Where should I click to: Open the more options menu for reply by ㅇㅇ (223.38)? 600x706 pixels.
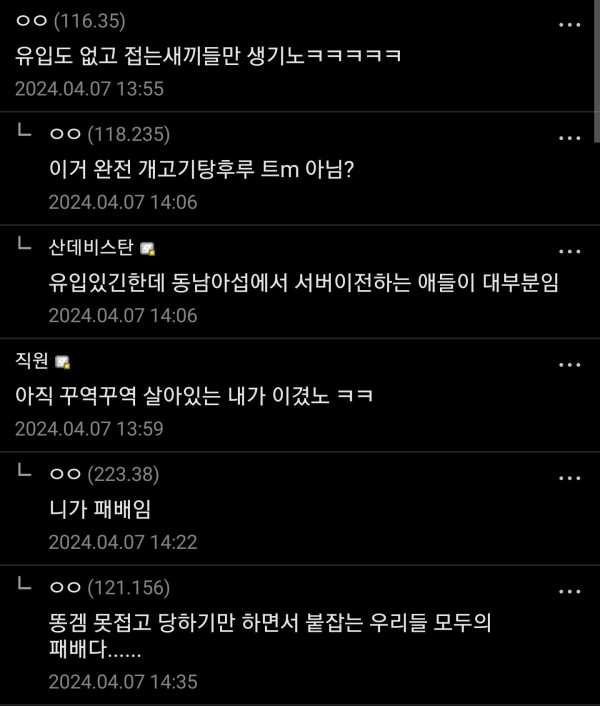point(569,478)
